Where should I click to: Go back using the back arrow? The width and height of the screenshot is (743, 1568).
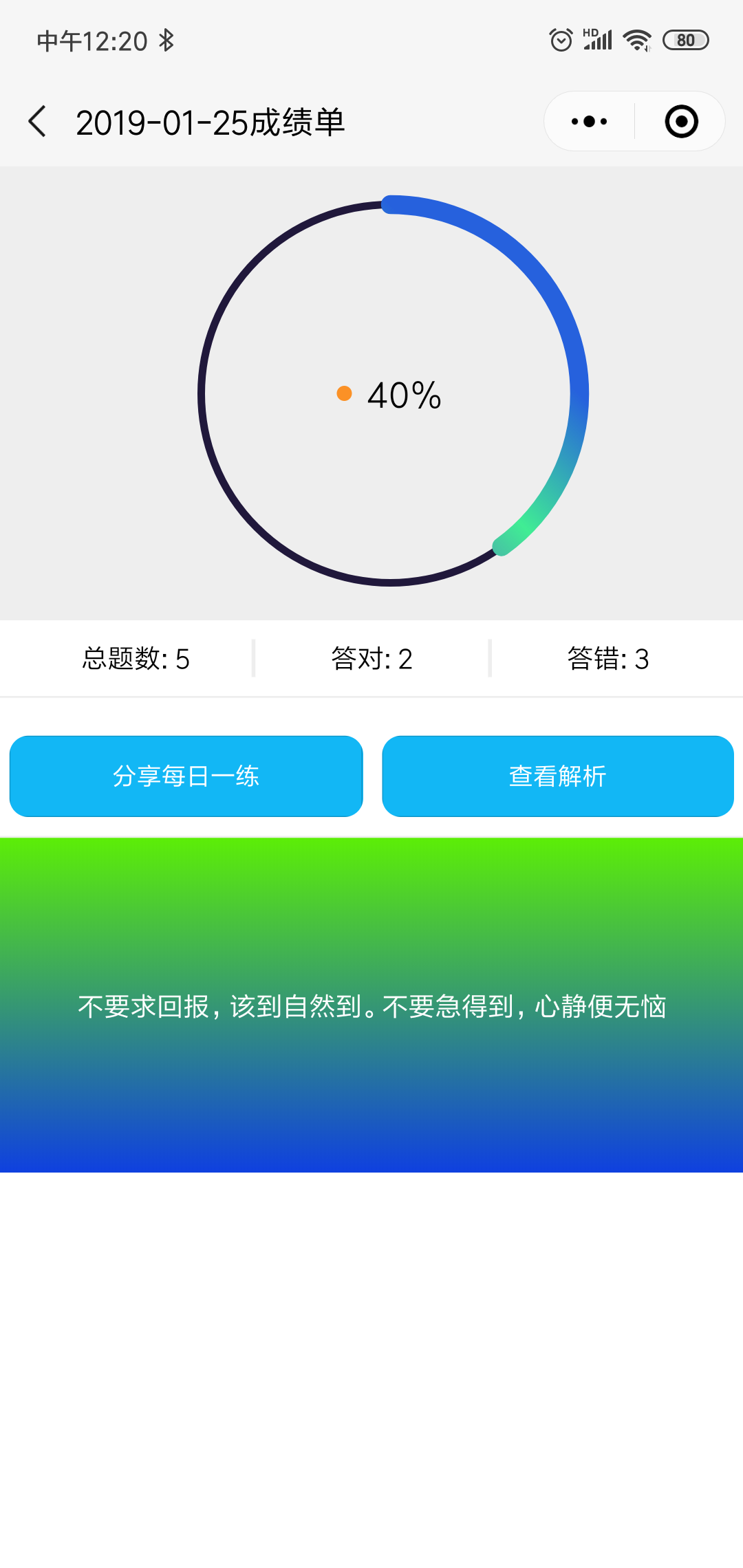point(38,122)
